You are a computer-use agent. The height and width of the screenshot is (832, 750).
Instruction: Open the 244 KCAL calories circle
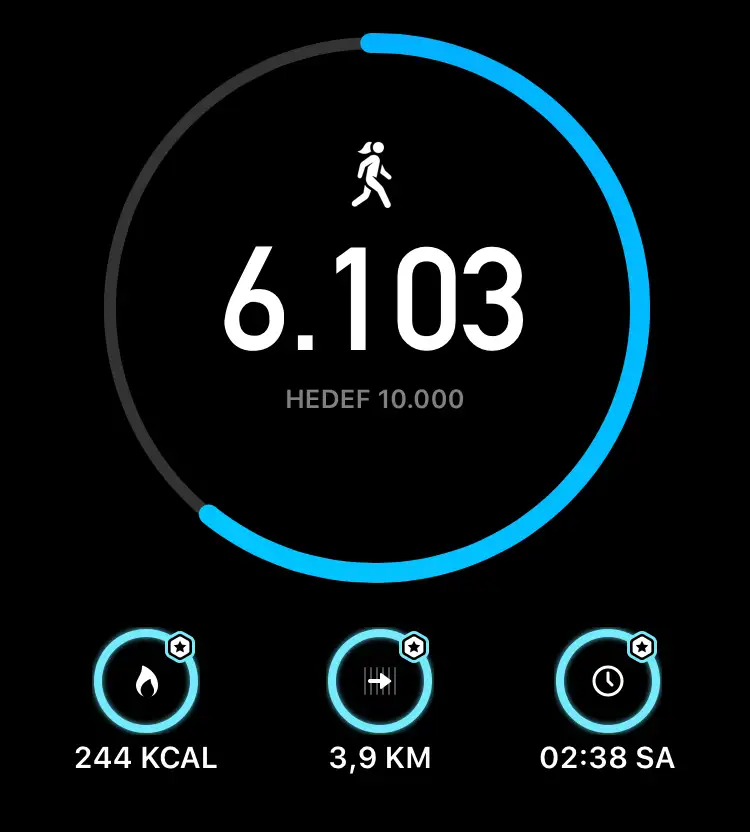click(146, 682)
